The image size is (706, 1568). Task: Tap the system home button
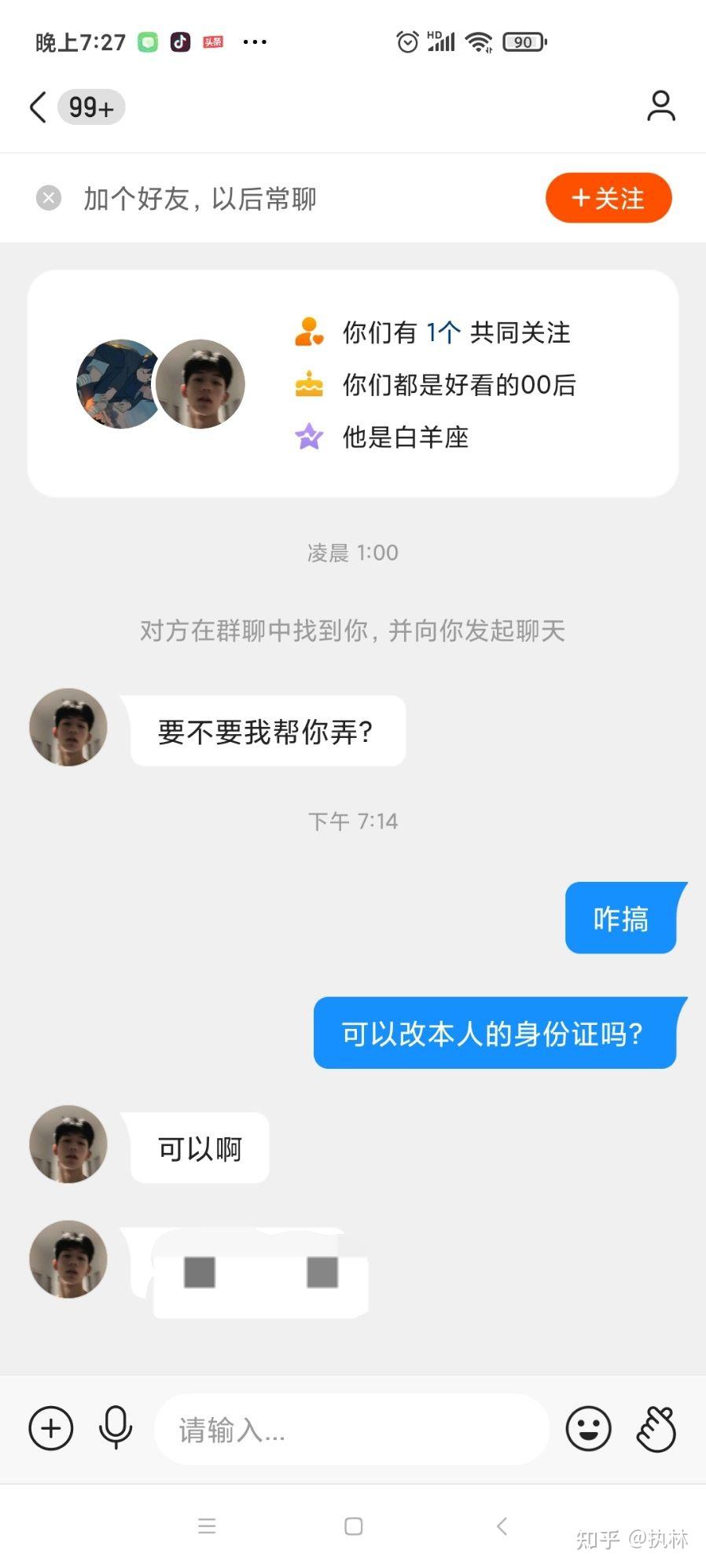[354, 1526]
